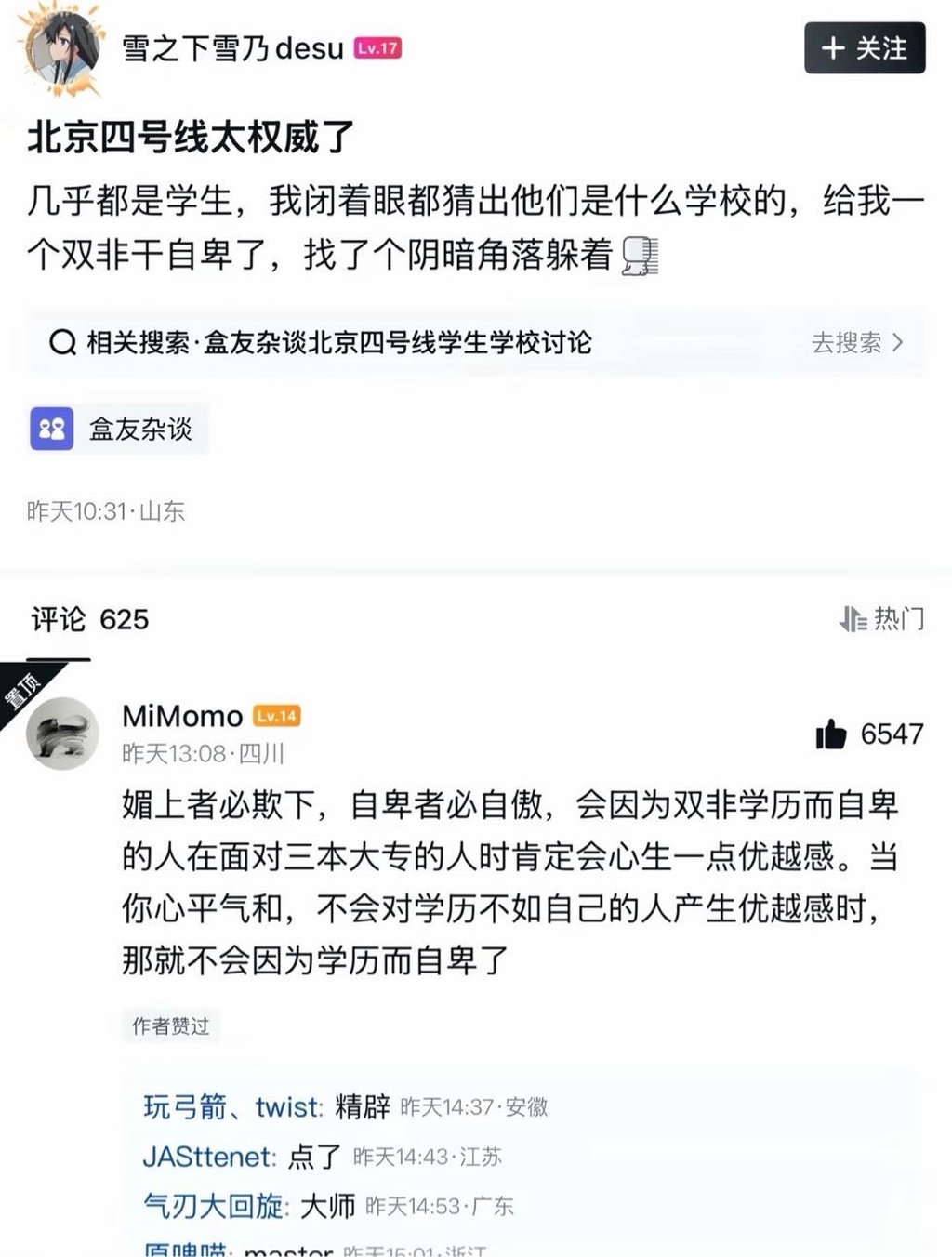Open the 盒友杂谈 community chip
952x1257 pixels.
(x=117, y=429)
